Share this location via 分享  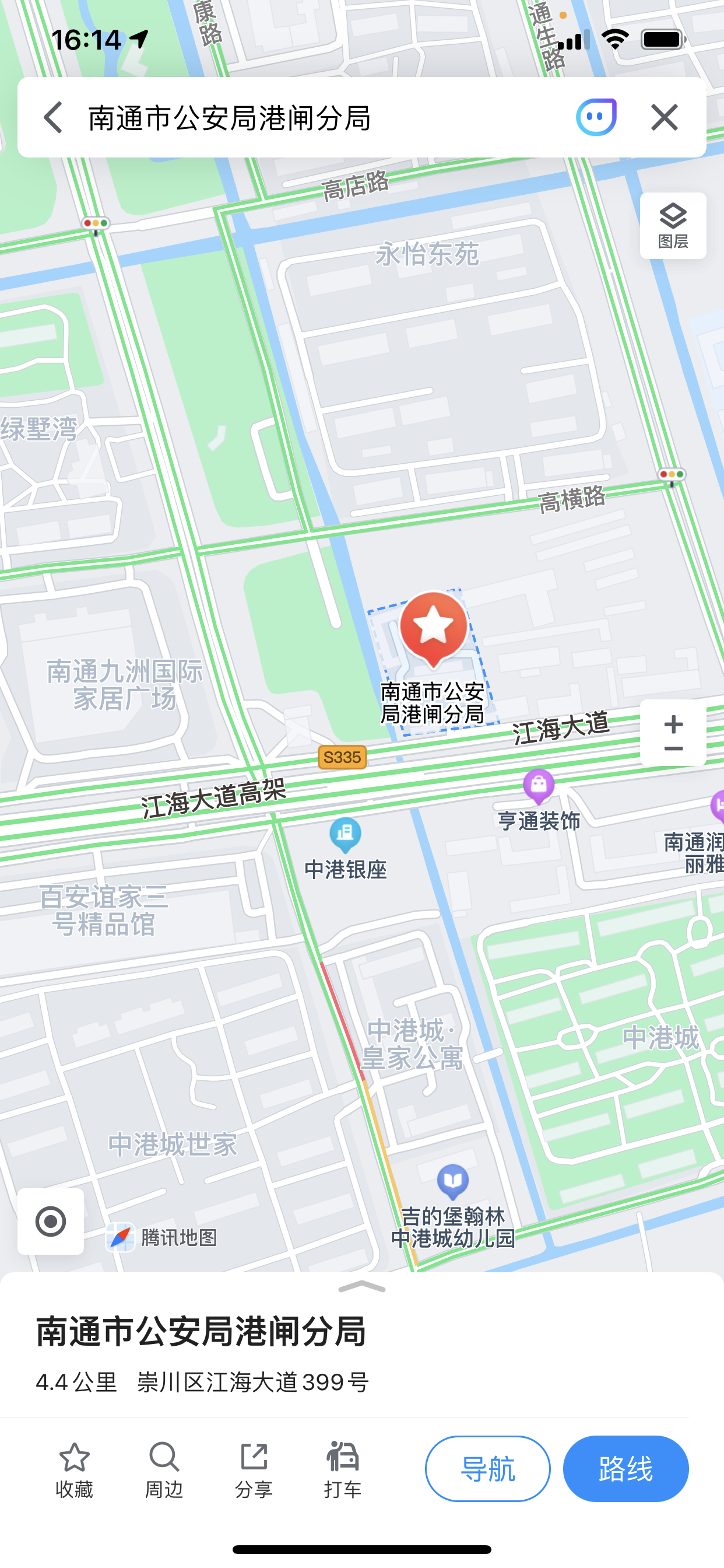click(254, 1469)
